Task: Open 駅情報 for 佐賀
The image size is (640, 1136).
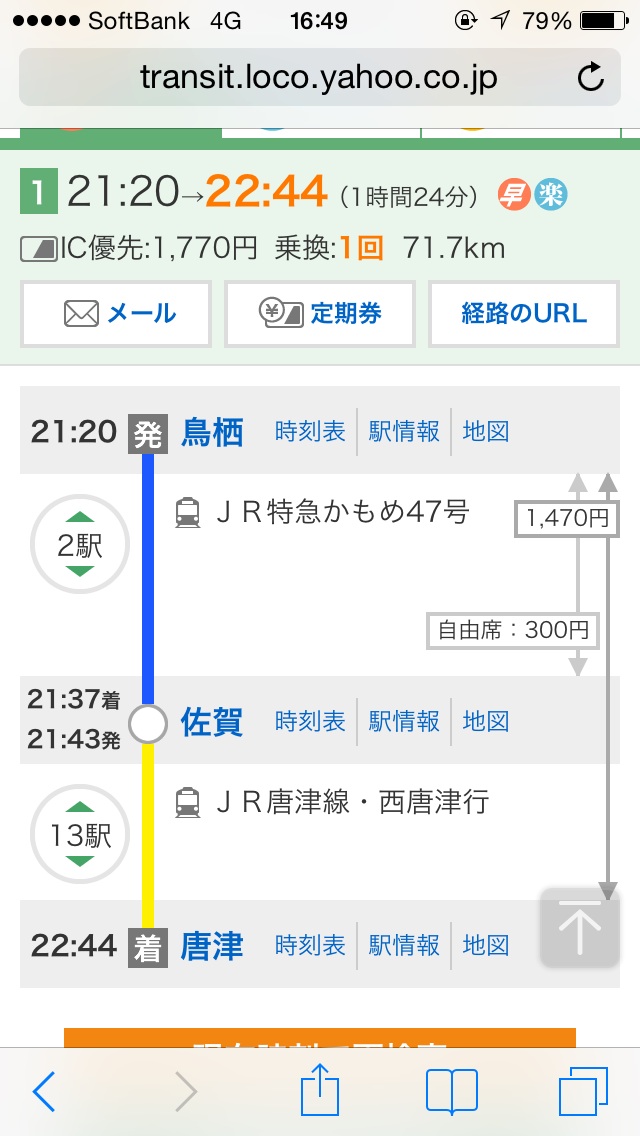Action: (404, 722)
